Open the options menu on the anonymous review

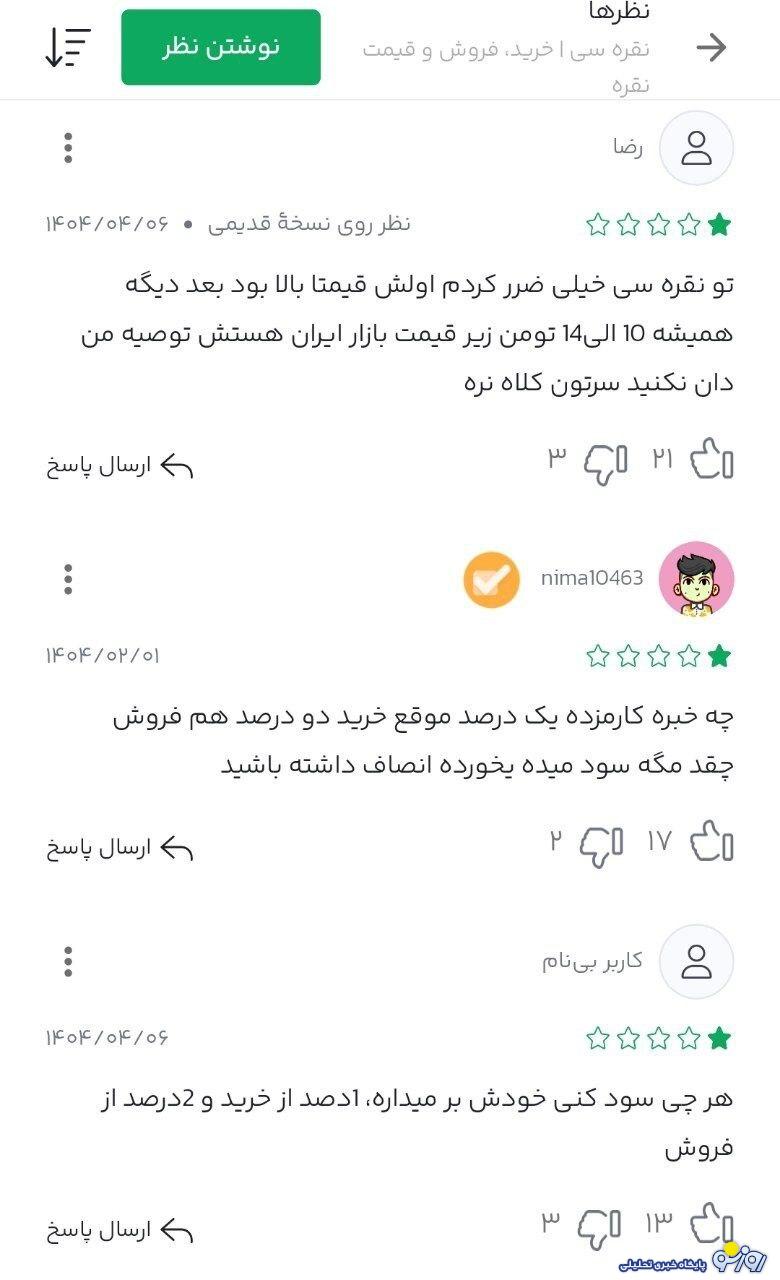coord(67,960)
